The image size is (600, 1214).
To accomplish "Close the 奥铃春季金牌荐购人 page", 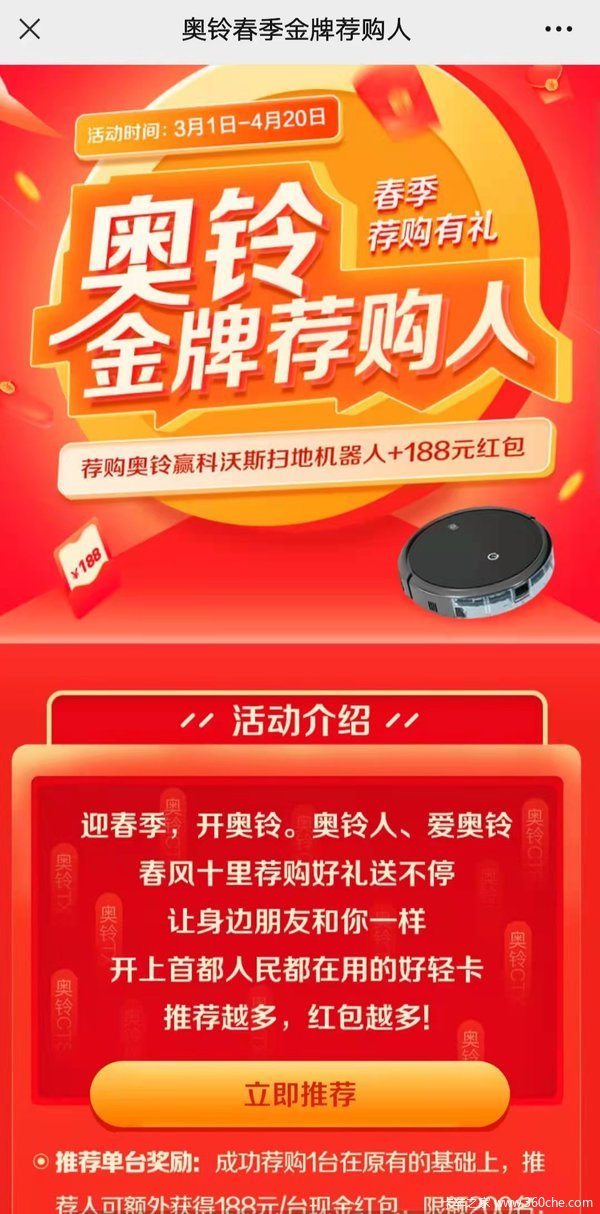I will [x=30, y=29].
